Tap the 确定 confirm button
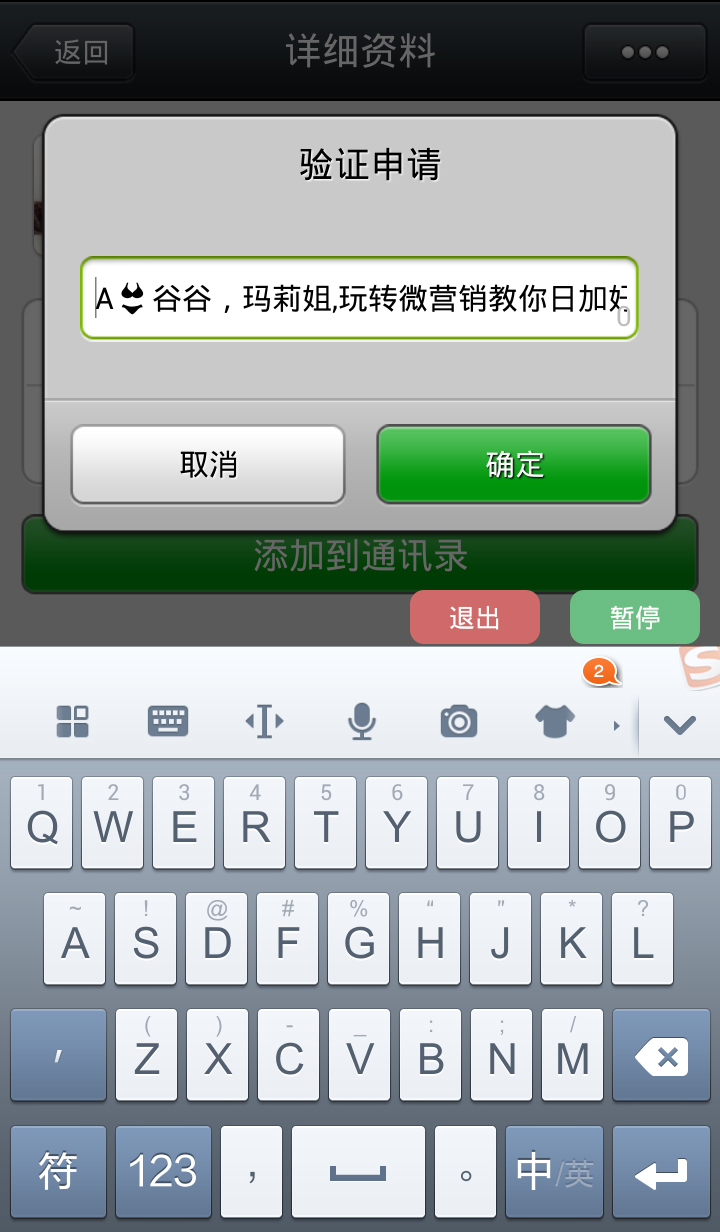The image size is (720, 1232). (514, 464)
